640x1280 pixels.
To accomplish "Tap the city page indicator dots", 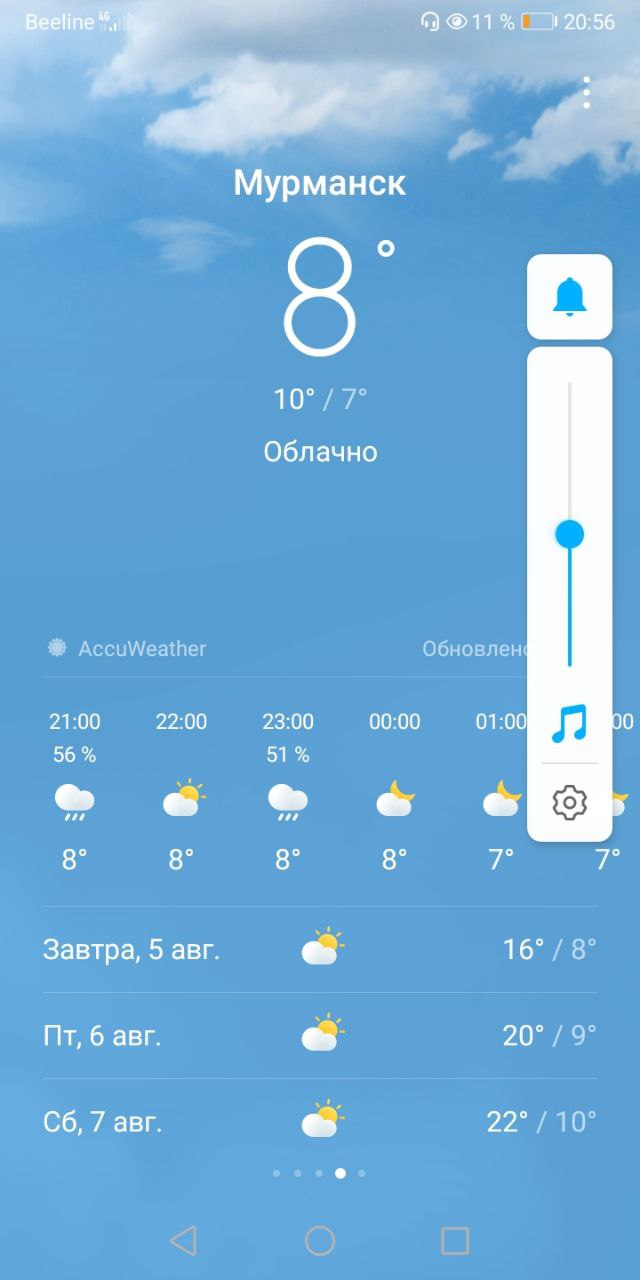I will click(319, 1173).
